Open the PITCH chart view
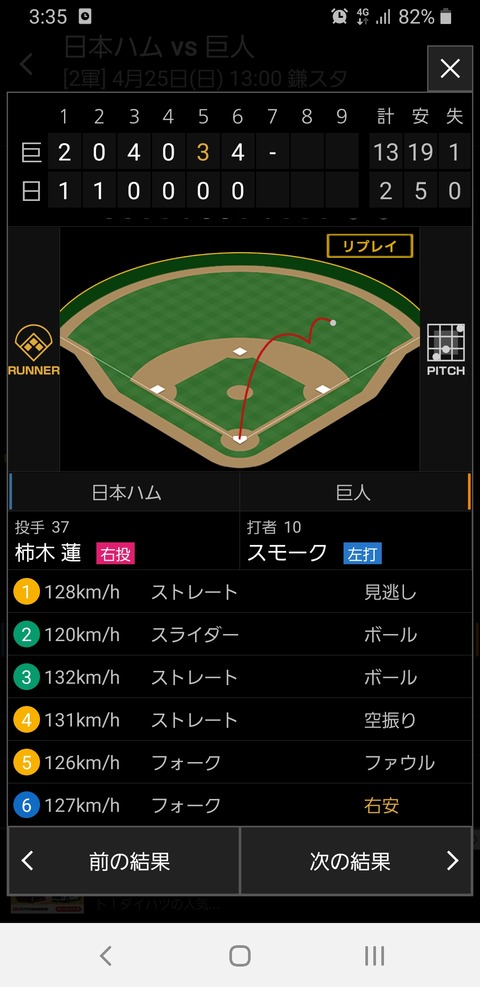 coord(445,350)
